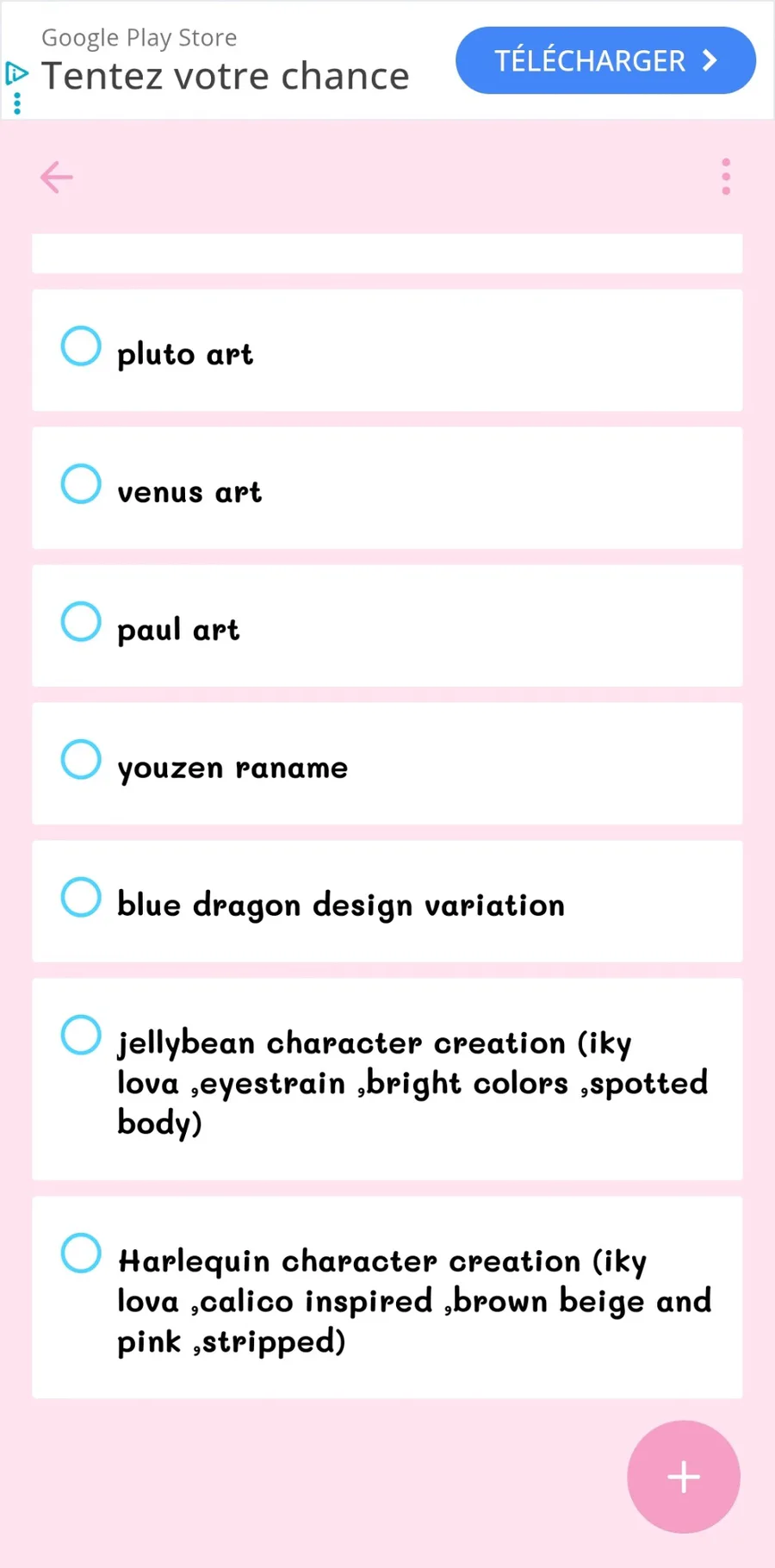
Task: Check off the 'venus art' task
Action: (x=81, y=484)
